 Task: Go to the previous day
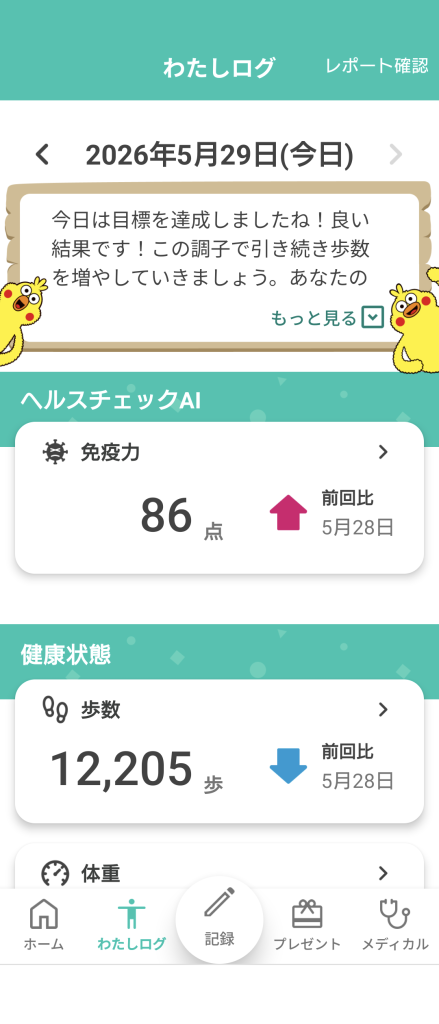pos(42,155)
